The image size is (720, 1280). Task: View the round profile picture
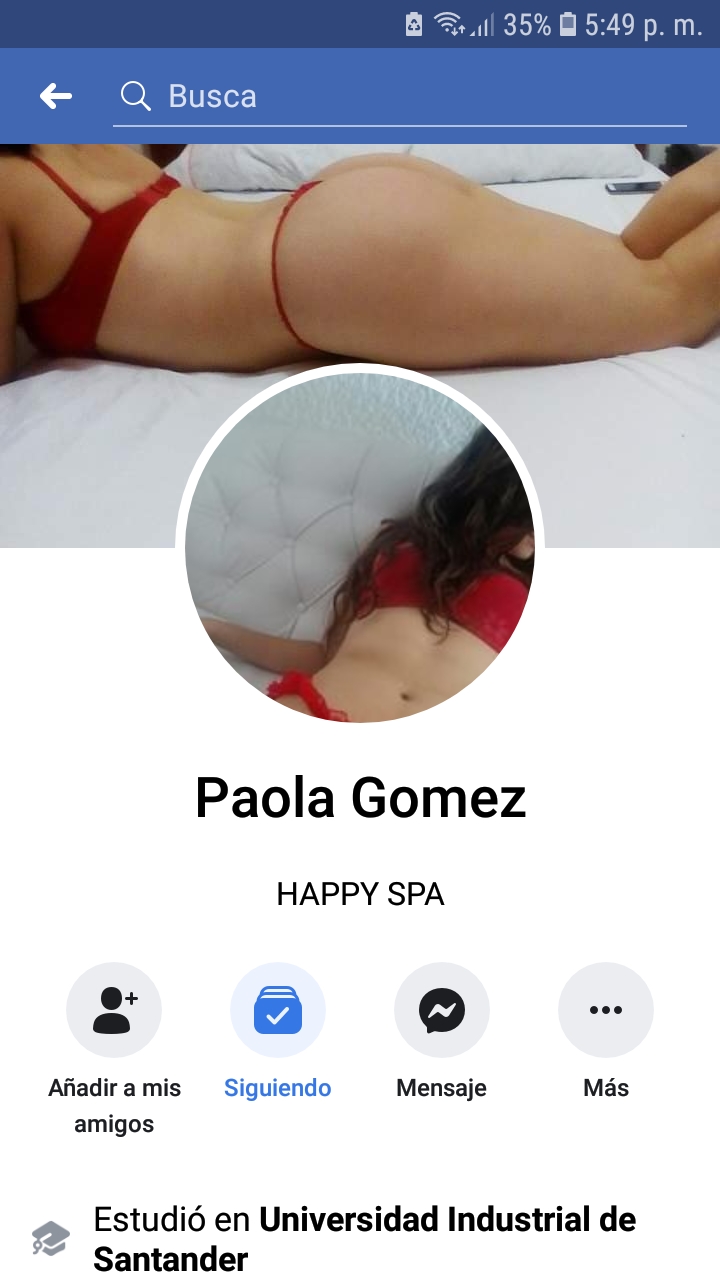(360, 548)
